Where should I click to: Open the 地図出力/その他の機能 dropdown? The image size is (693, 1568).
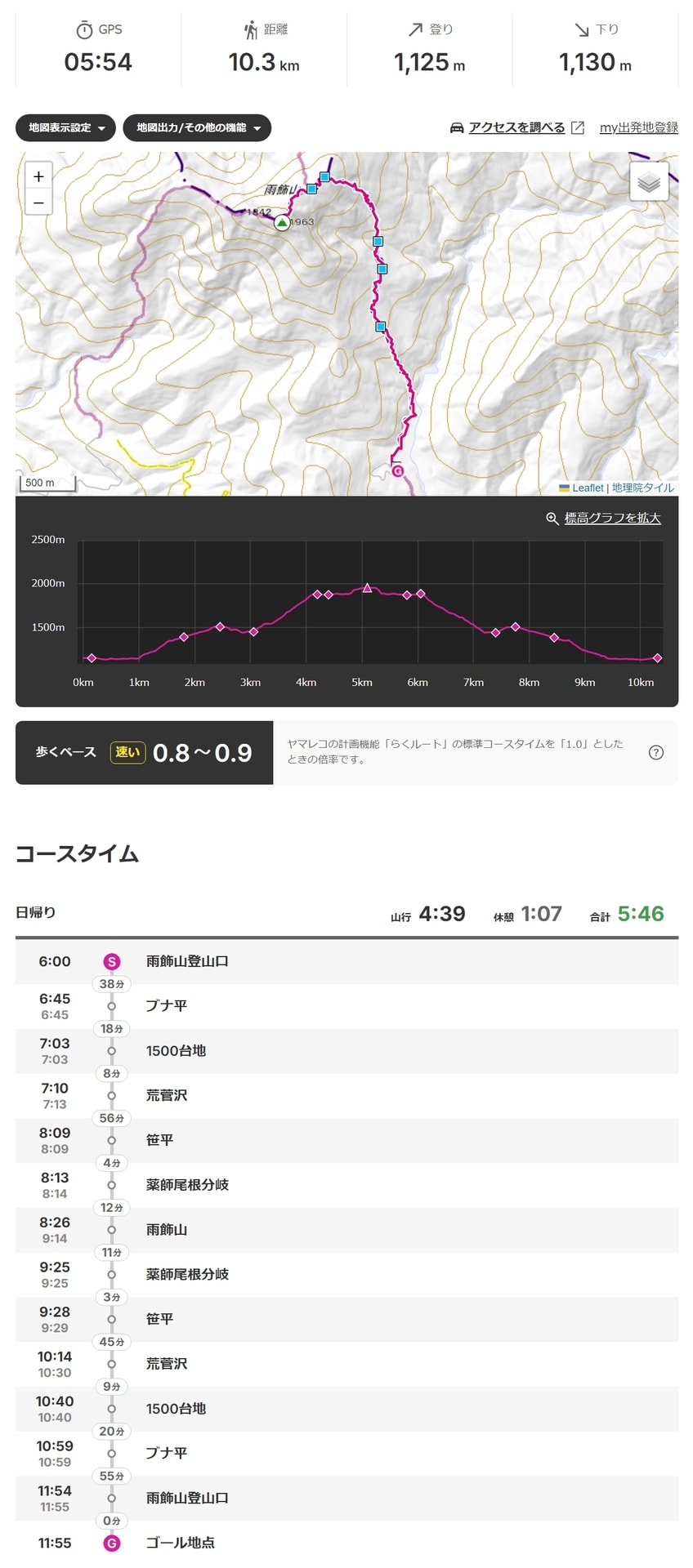(x=197, y=128)
